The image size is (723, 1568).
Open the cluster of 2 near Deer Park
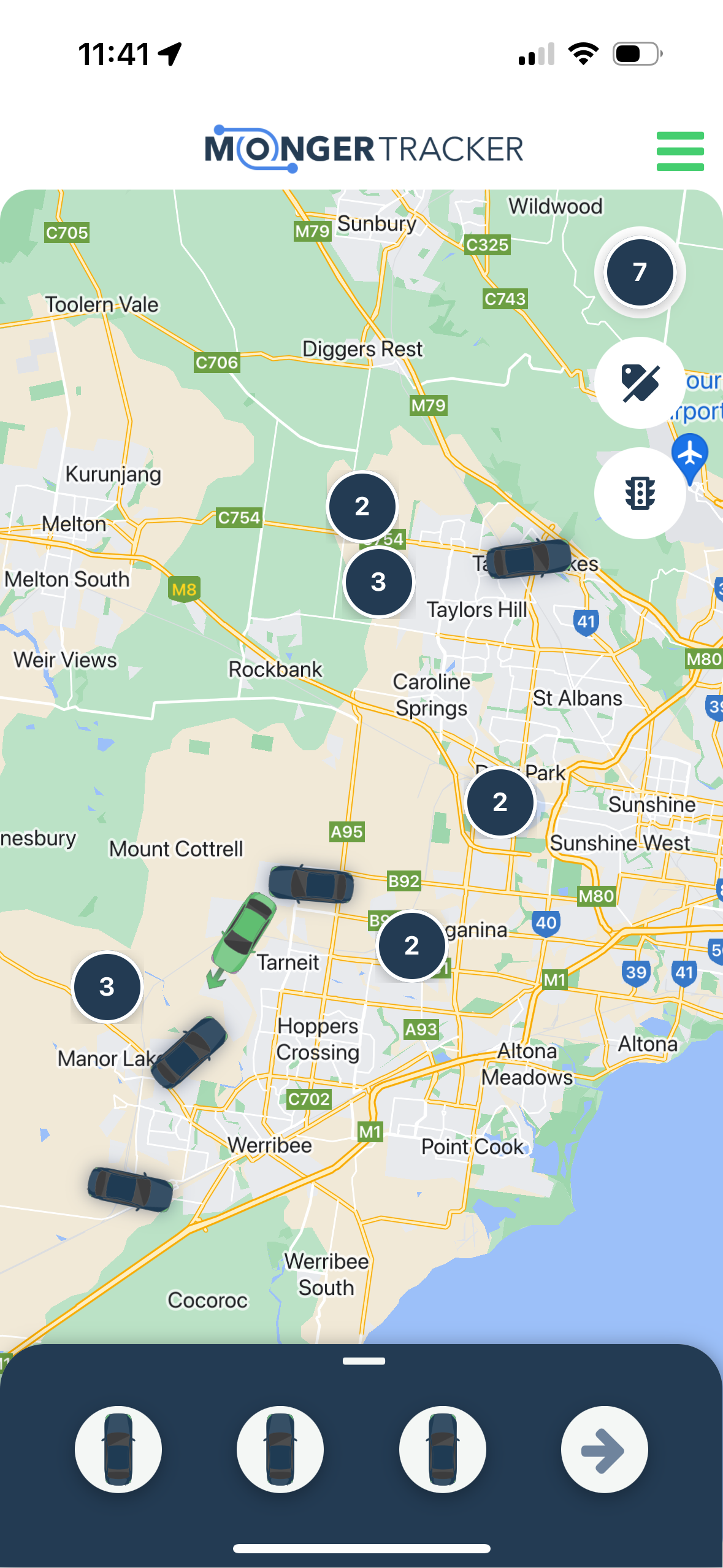[500, 802]
